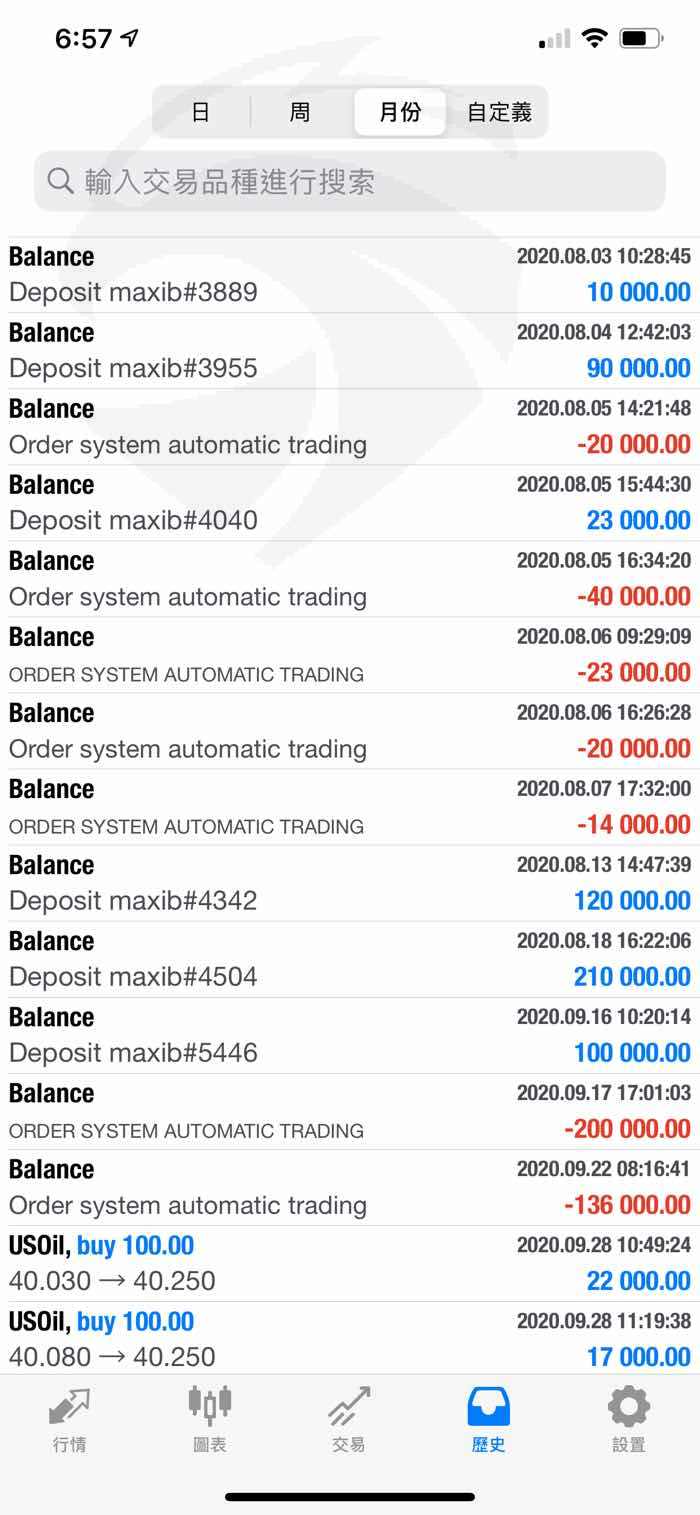Screen dimensions: 700x1515
Task: Open the -200 000.00 balance entry
Action: click(350, 1111)
